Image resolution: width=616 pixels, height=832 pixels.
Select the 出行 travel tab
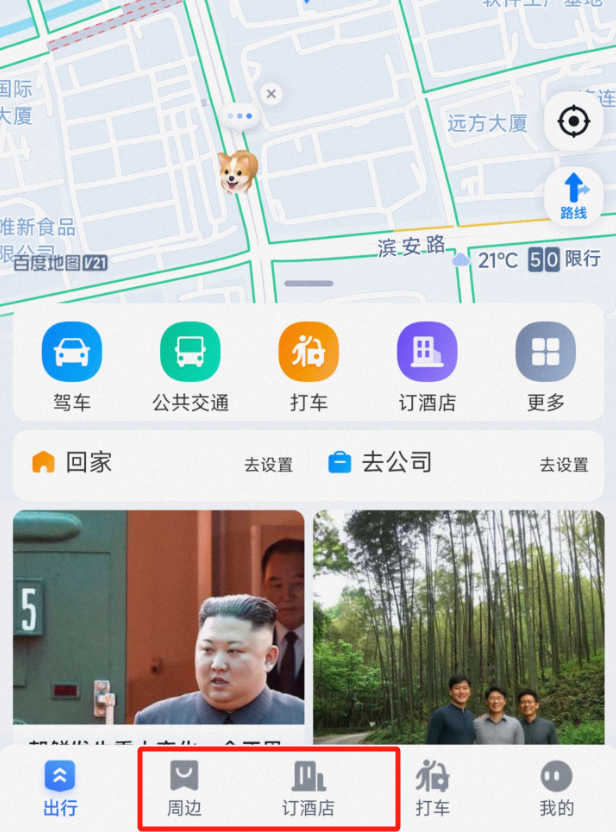[x=60, y=789]
